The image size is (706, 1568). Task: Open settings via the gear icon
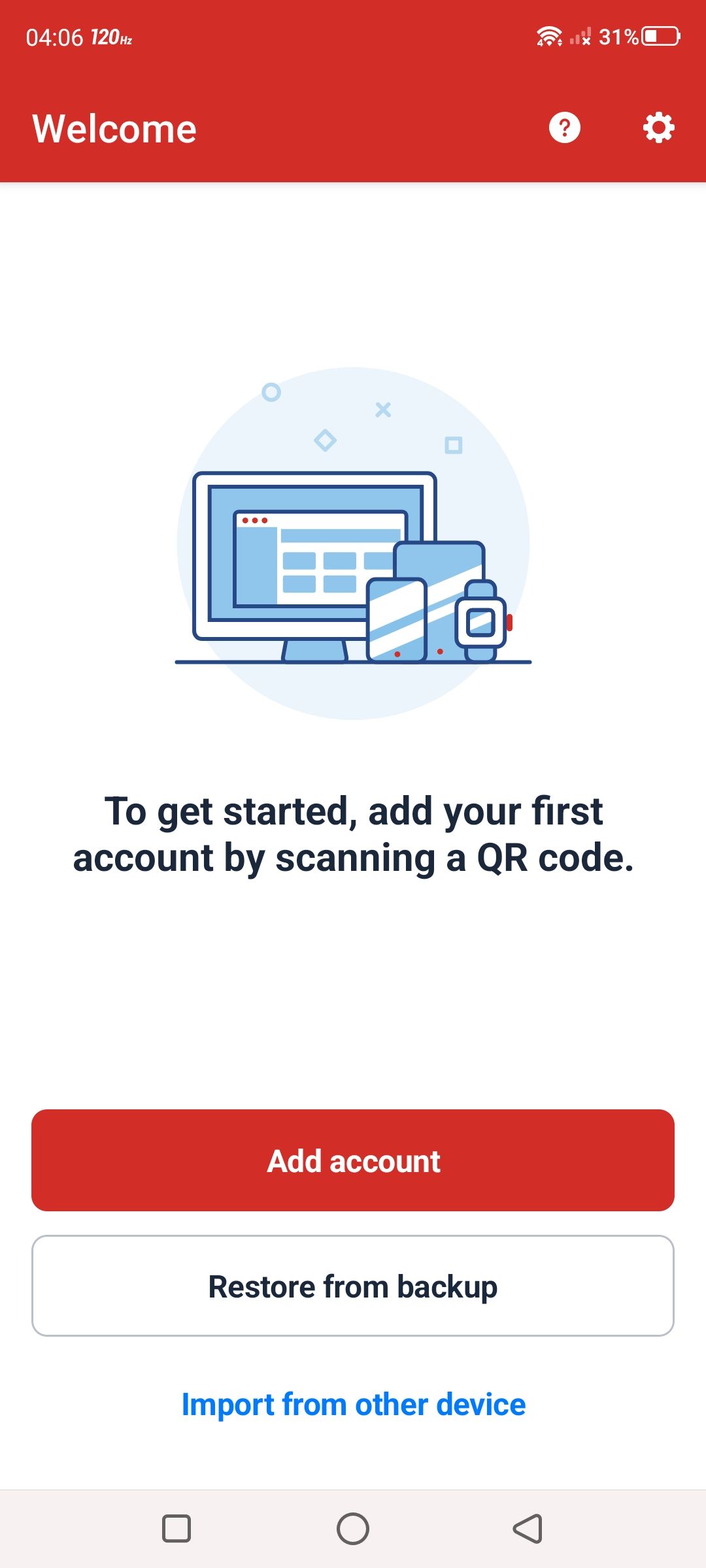pos(659,127)
